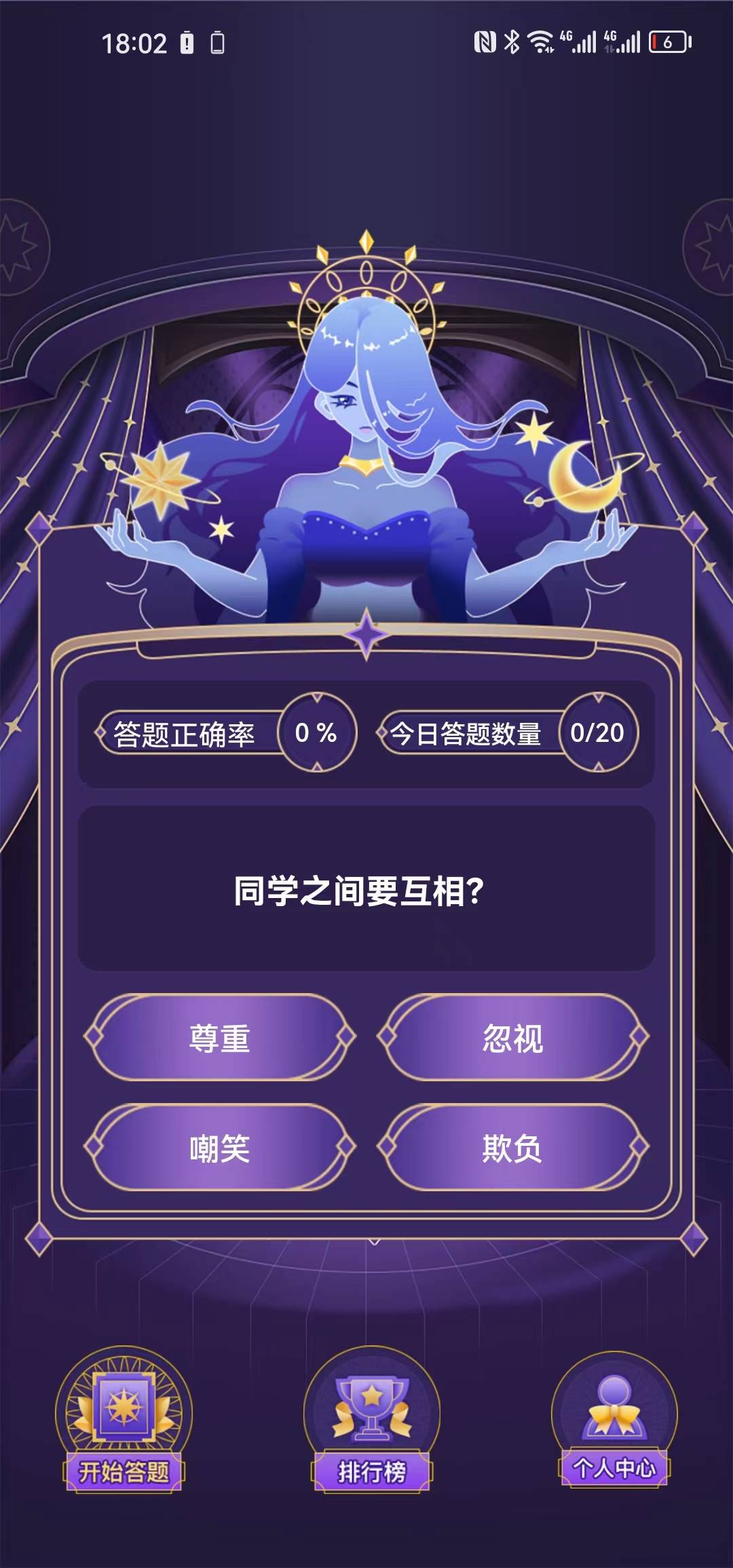Select the answer 欺负
Viewport: 733px width, 1568px height.
pos(513,1149)
